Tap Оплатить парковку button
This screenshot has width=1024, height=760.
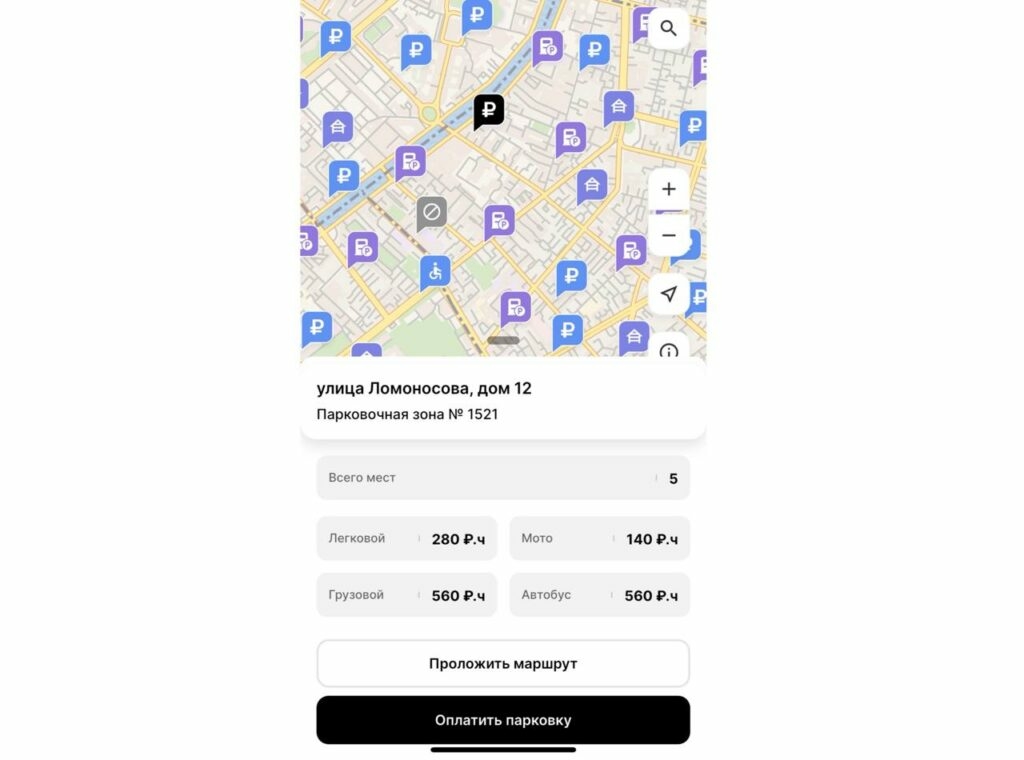(x=503, y=720)
